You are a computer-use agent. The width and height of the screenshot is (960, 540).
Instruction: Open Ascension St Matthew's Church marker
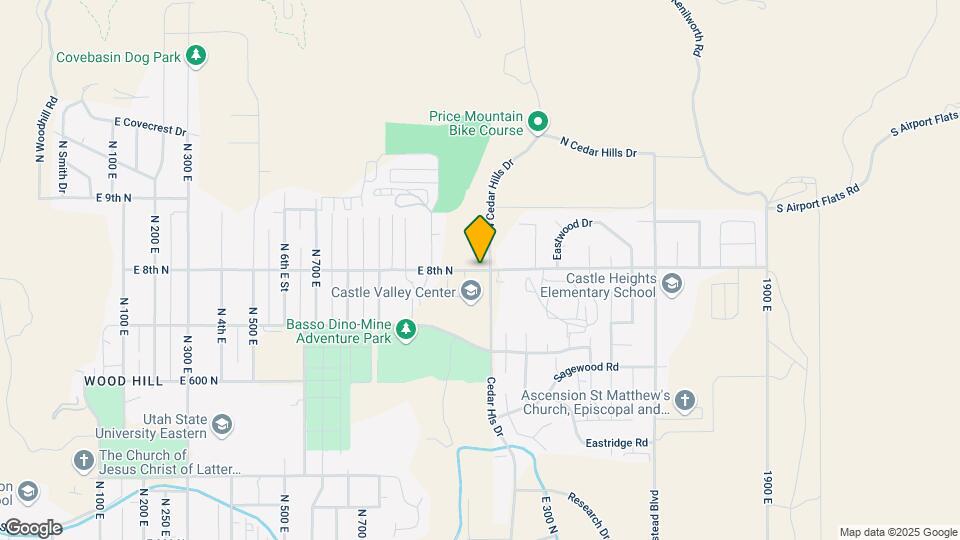point(684,401)
